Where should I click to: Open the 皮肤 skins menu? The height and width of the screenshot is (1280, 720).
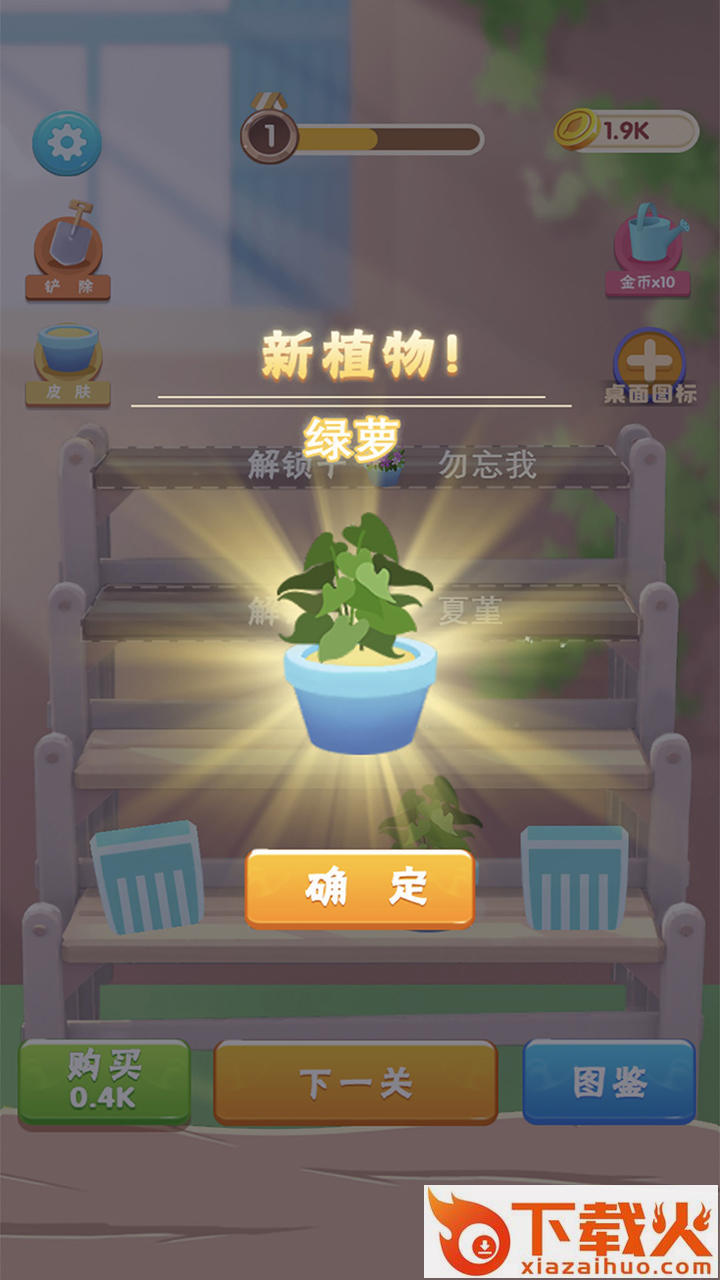(x=68, y=362)
